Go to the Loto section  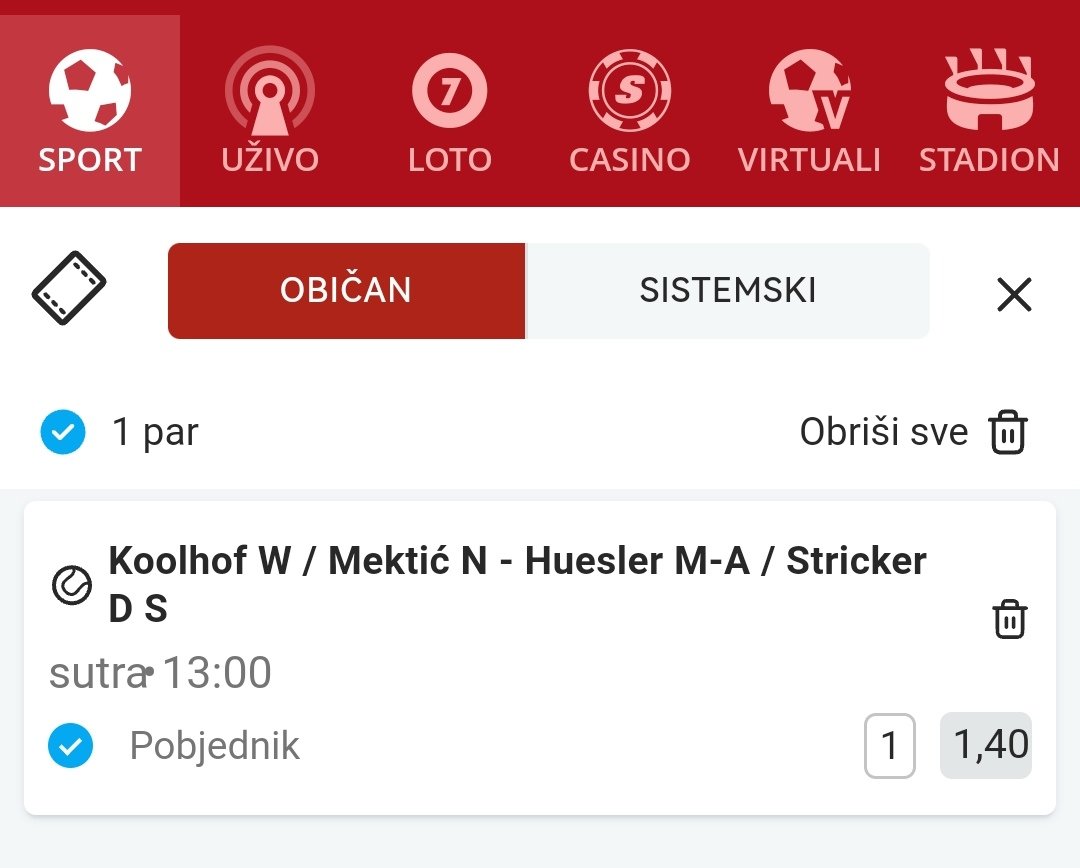click(x=450, y=112)
